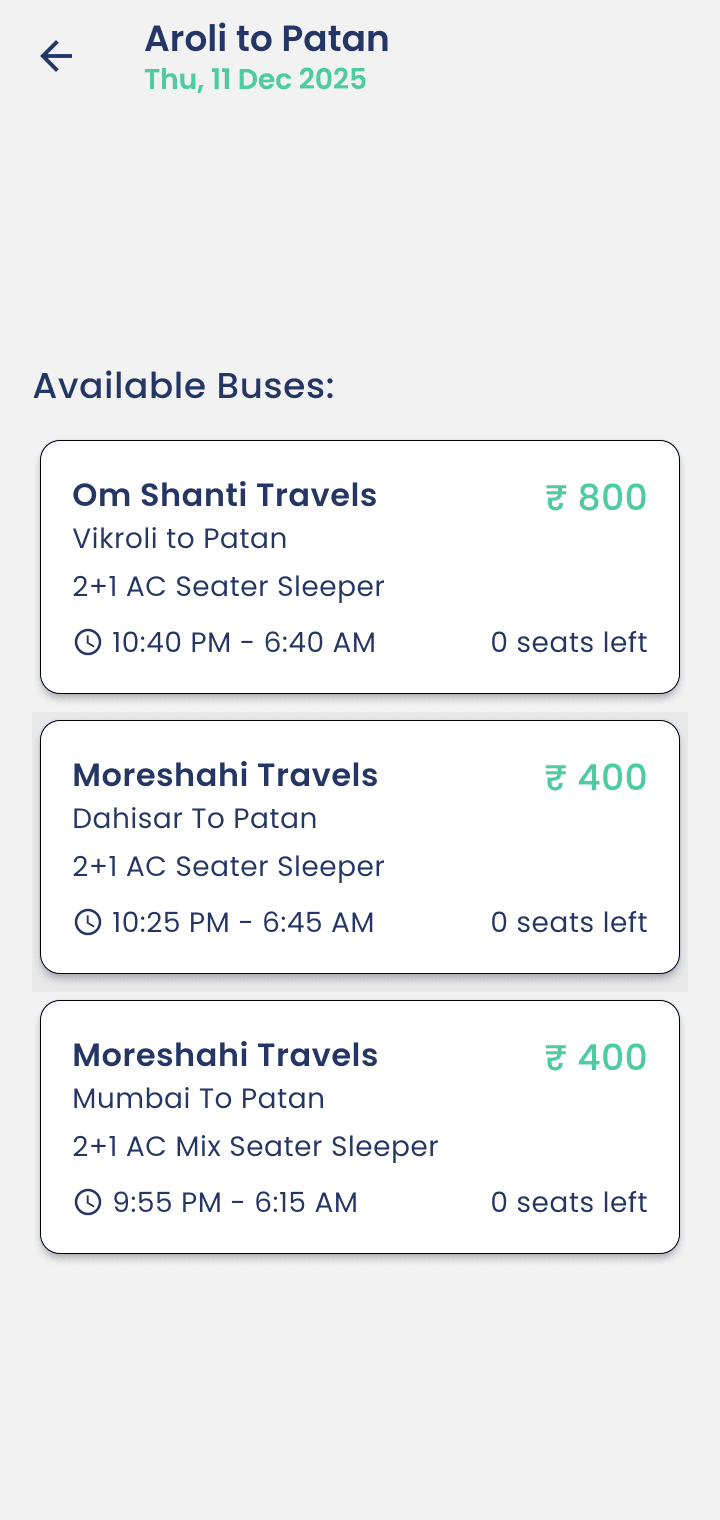Tap the rupee symbol beside 800
The height and width of the screenshot is (1520, 720).
pyautogui.click(x=557, y=497)
